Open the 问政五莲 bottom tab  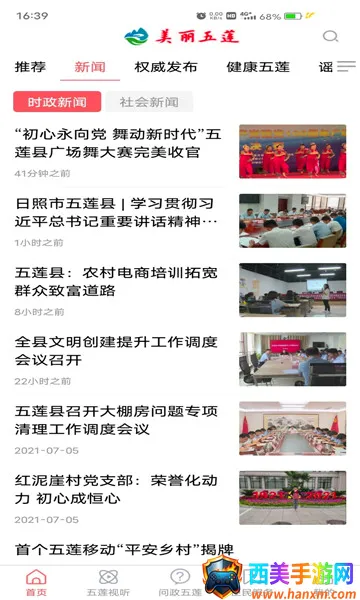click(180, 582)
